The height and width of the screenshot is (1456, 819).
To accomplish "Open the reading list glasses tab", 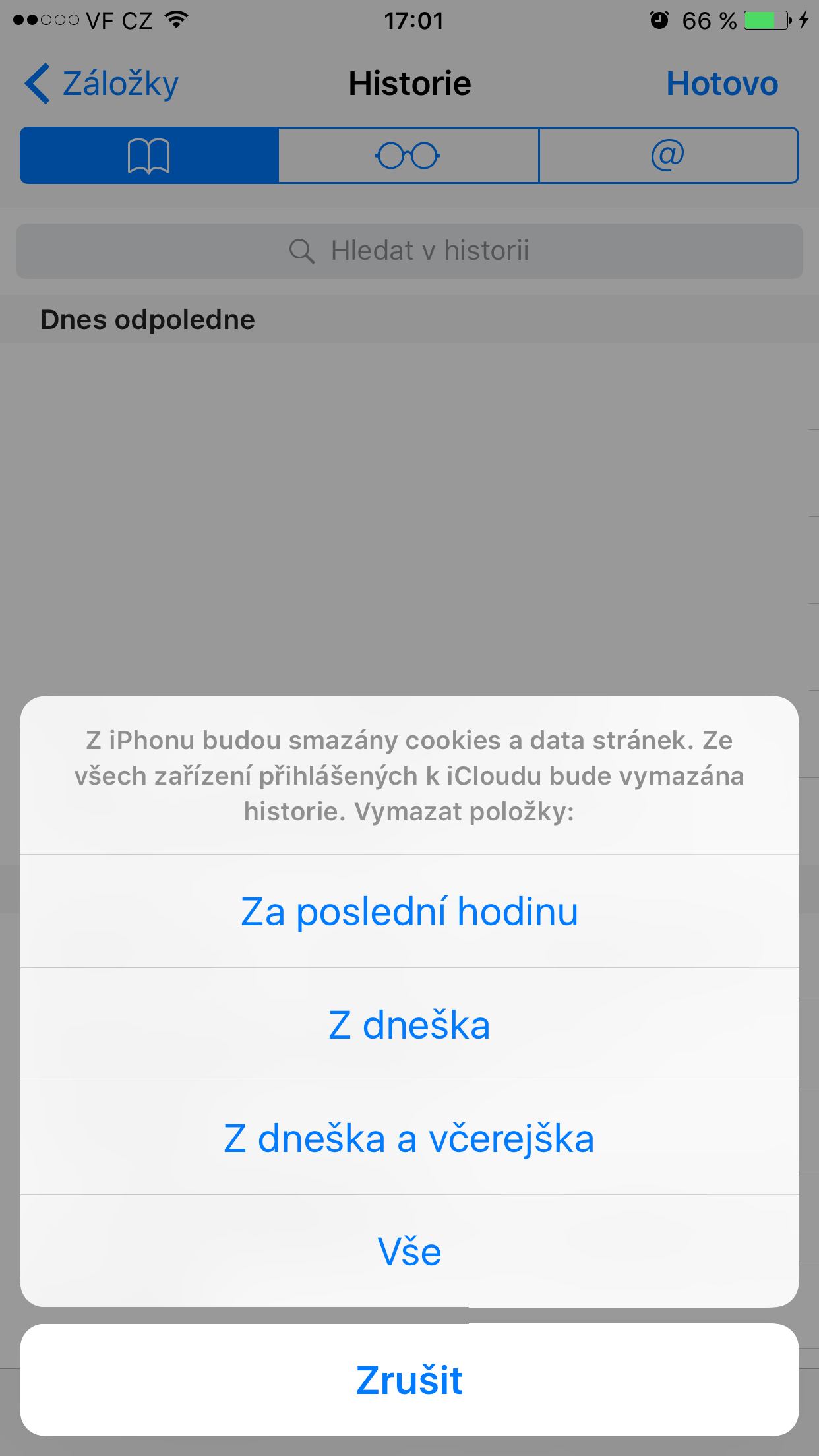I will [x=408, y=156].
